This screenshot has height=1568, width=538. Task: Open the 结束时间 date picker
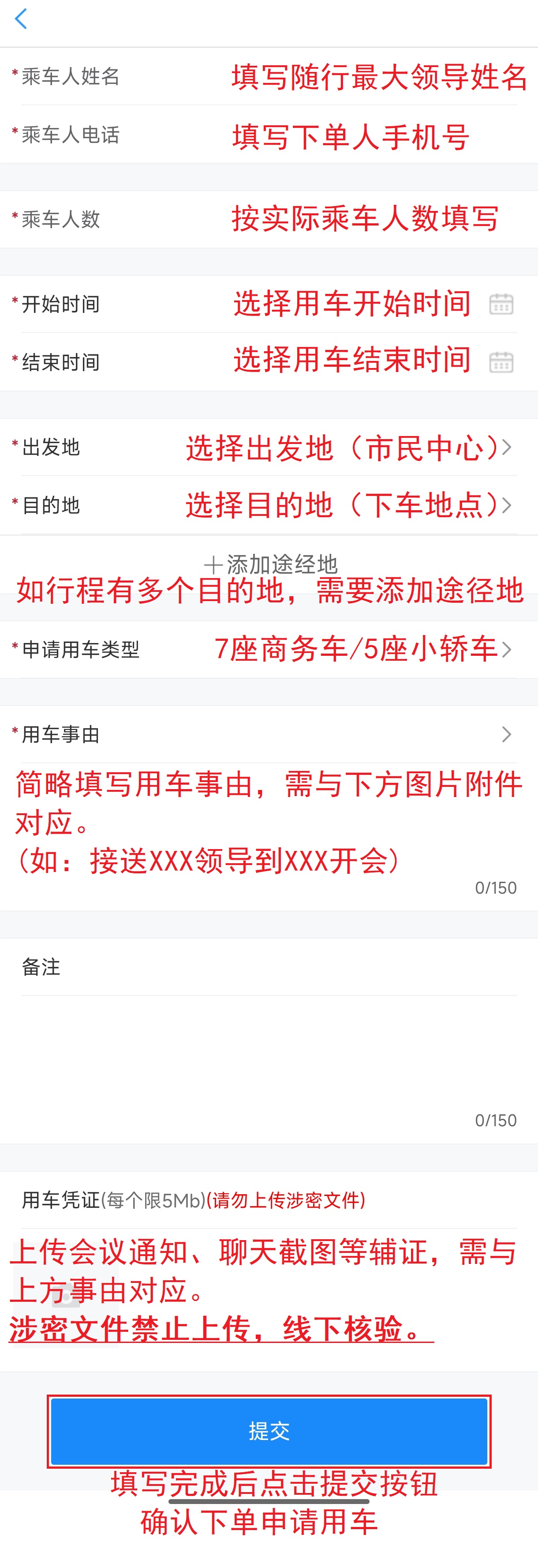click(x=501, y=362)
